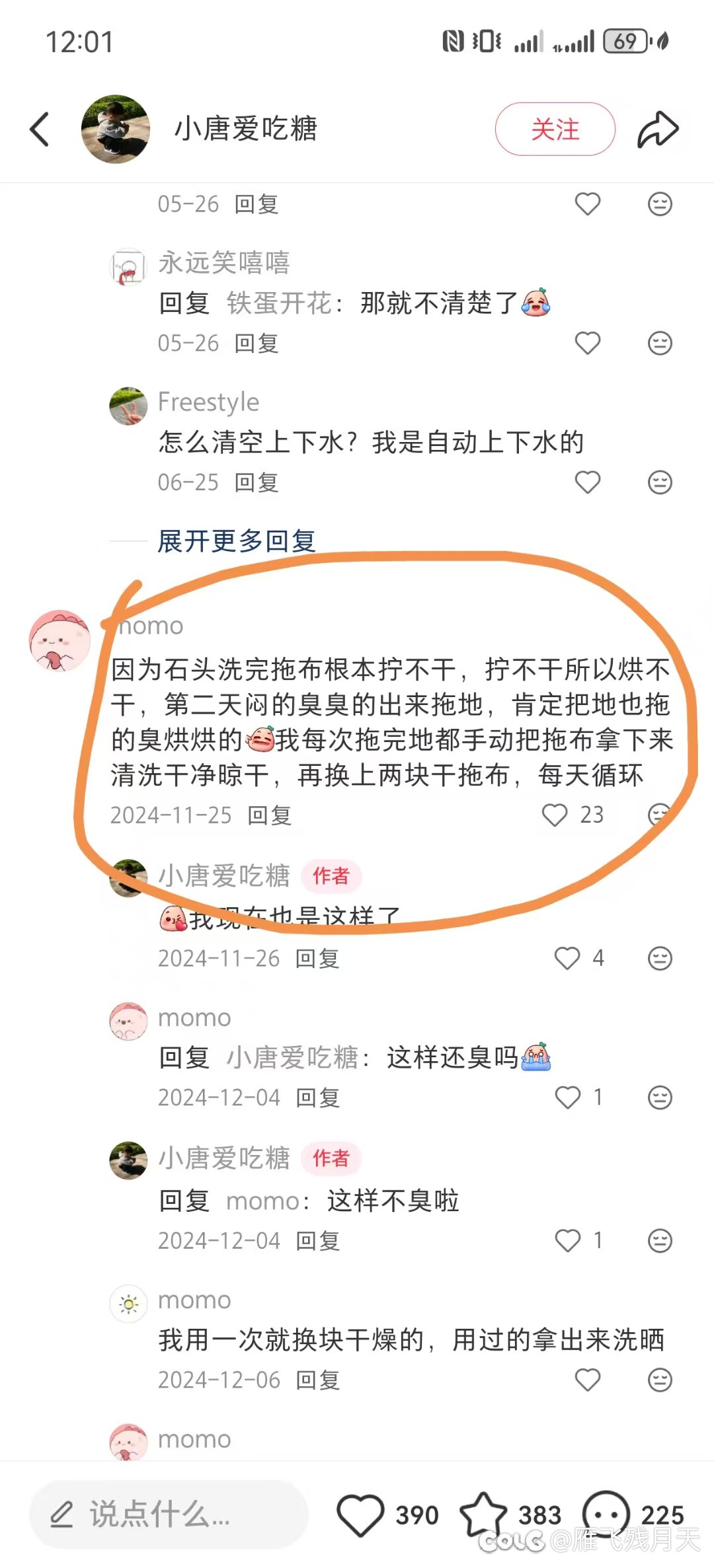Reply to author's comment 这样不臭啦
This screenshot has height=1568, width=714.
coord(317,1241)
